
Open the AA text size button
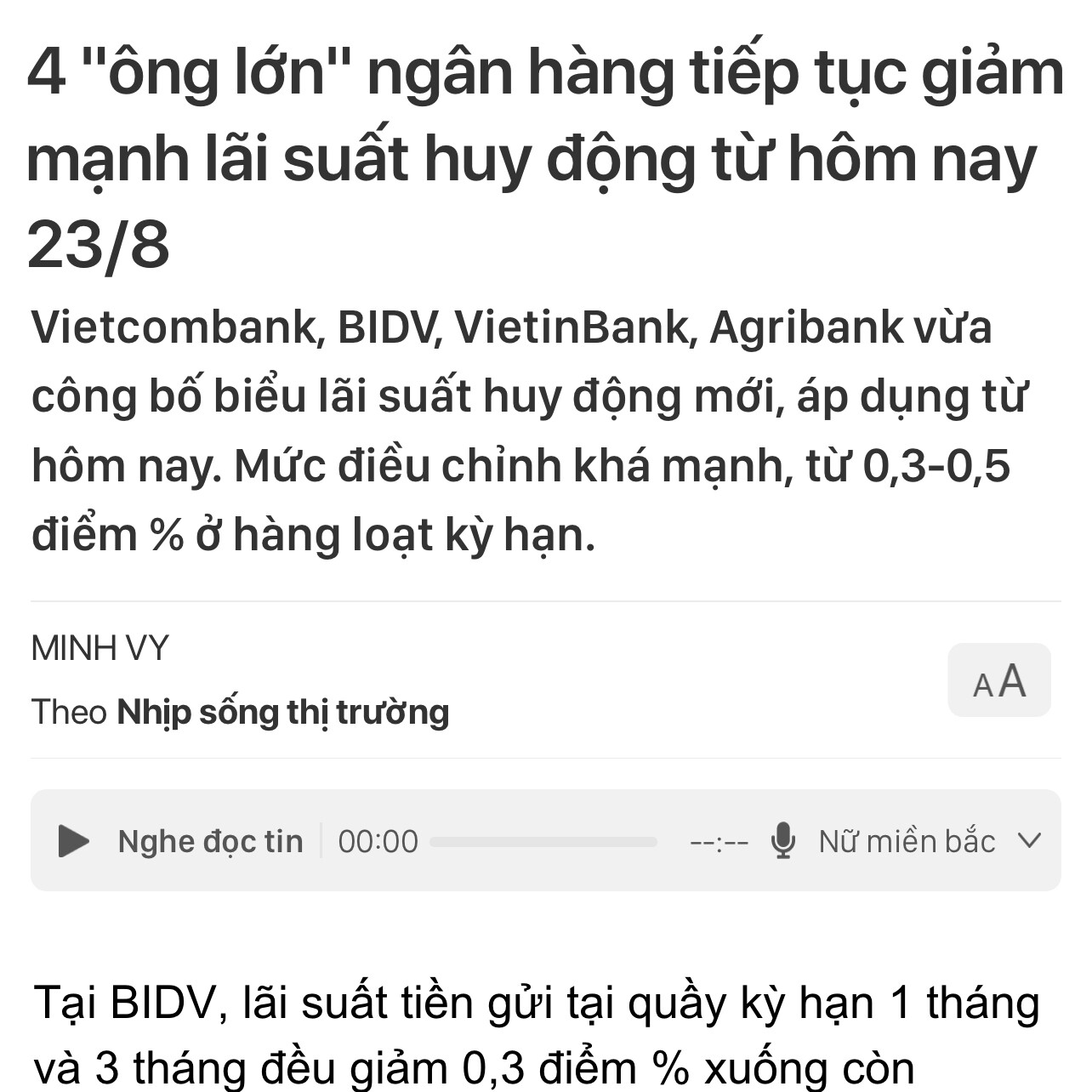999,680
